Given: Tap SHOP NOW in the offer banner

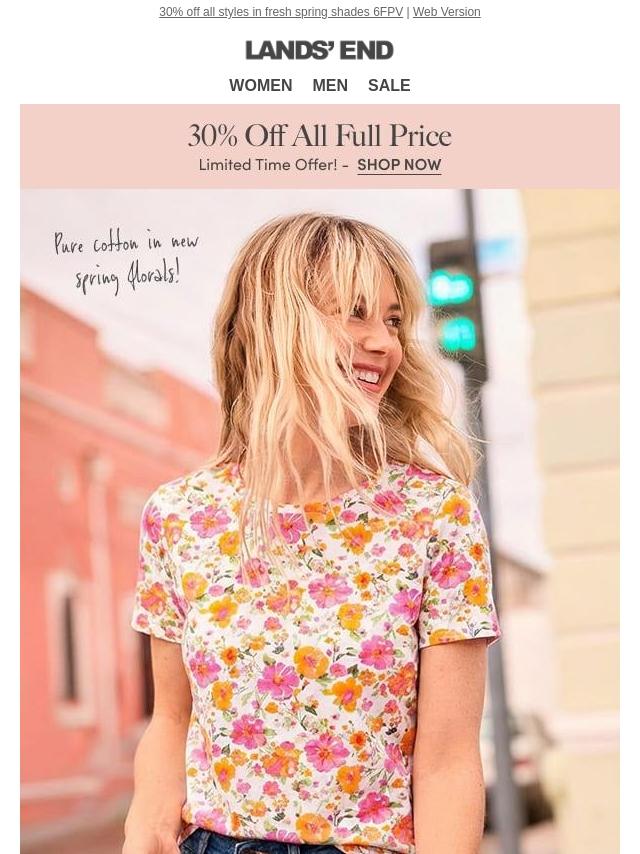Looking at the screenshot, I should tap(399, 165).
